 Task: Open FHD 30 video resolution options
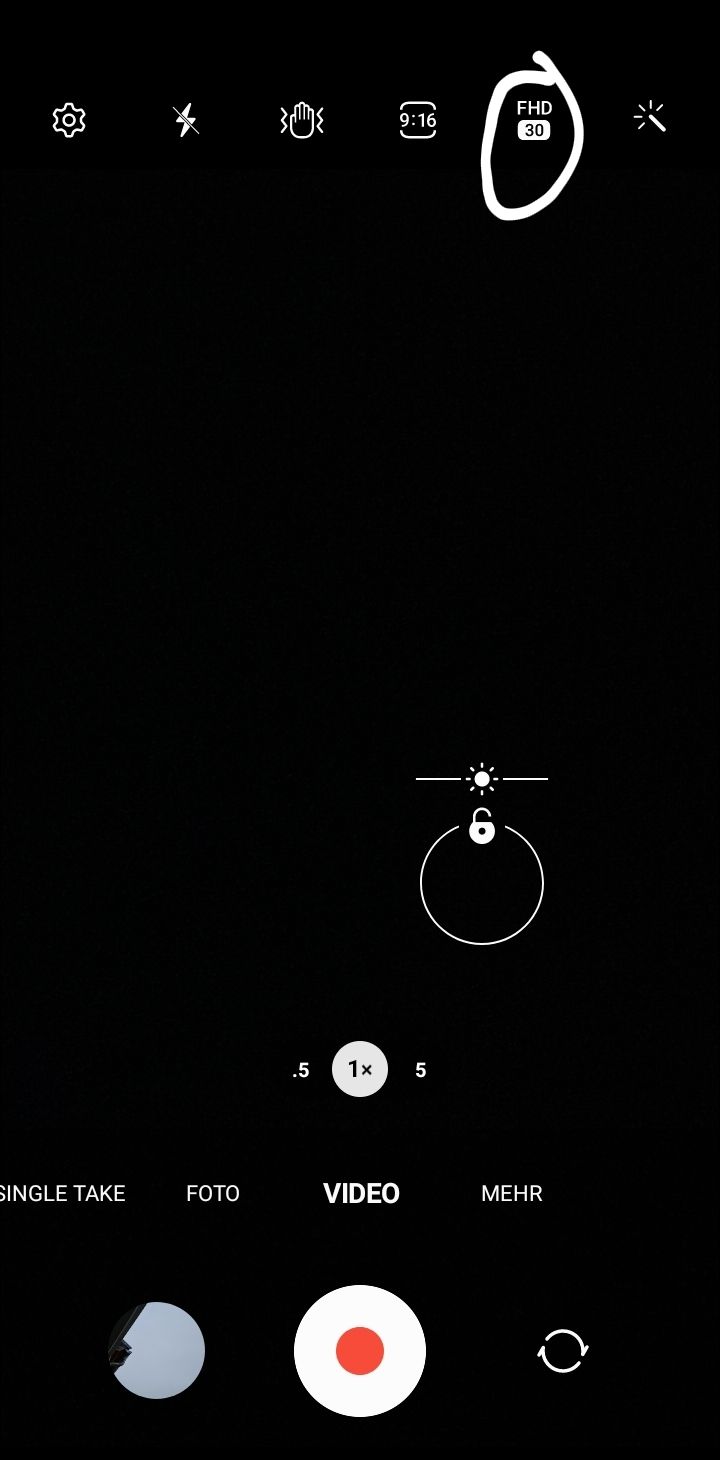534,119
